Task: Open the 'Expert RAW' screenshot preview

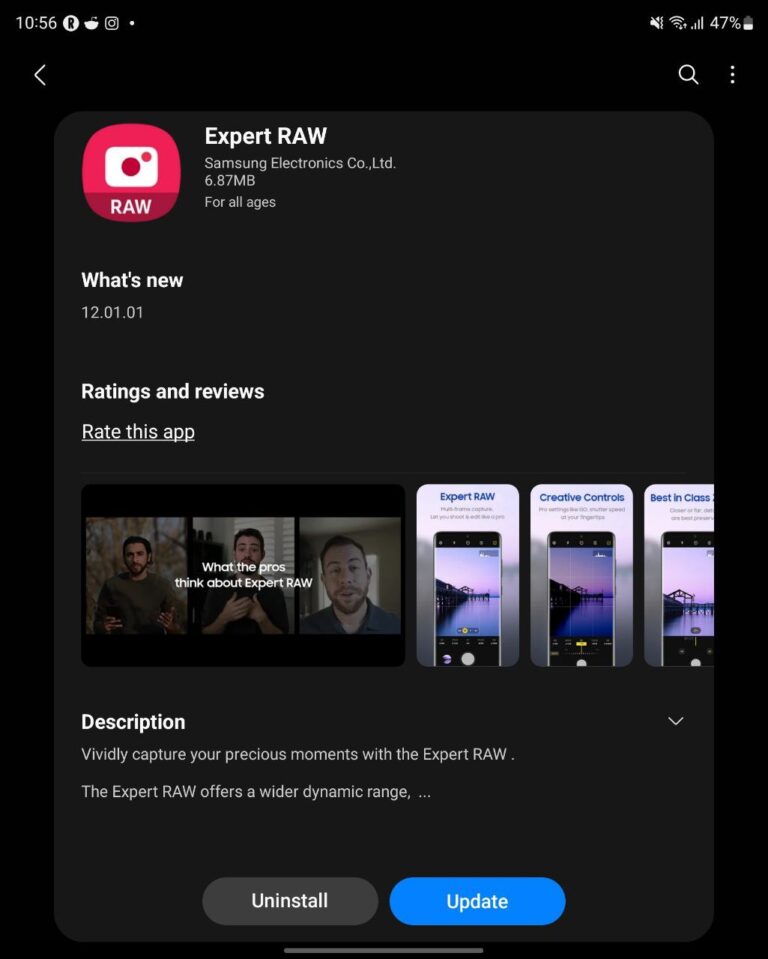Action: (467, 574)
